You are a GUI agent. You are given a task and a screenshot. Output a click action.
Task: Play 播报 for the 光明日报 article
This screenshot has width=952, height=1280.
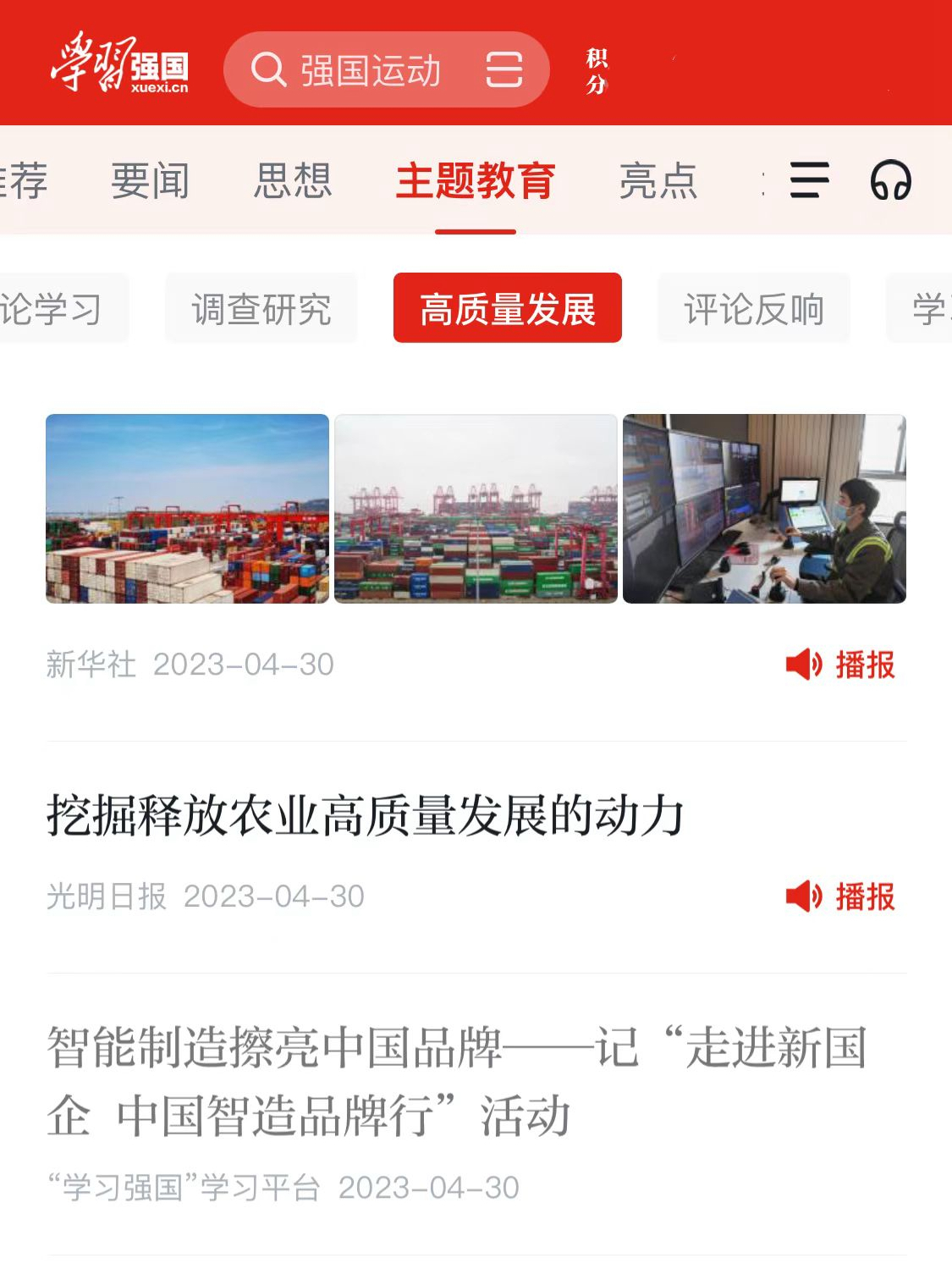[841, 897]
